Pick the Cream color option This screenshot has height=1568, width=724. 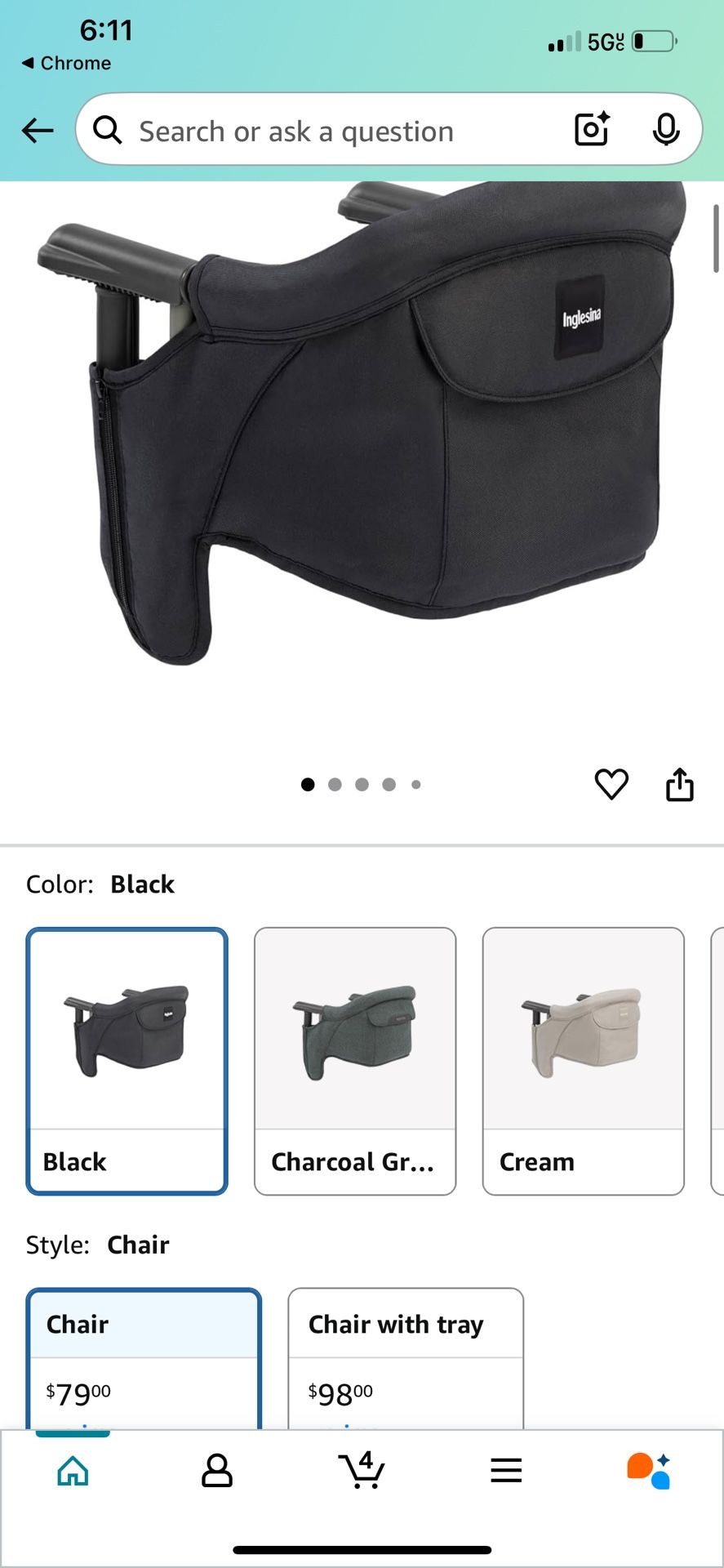coord(583,1060)
